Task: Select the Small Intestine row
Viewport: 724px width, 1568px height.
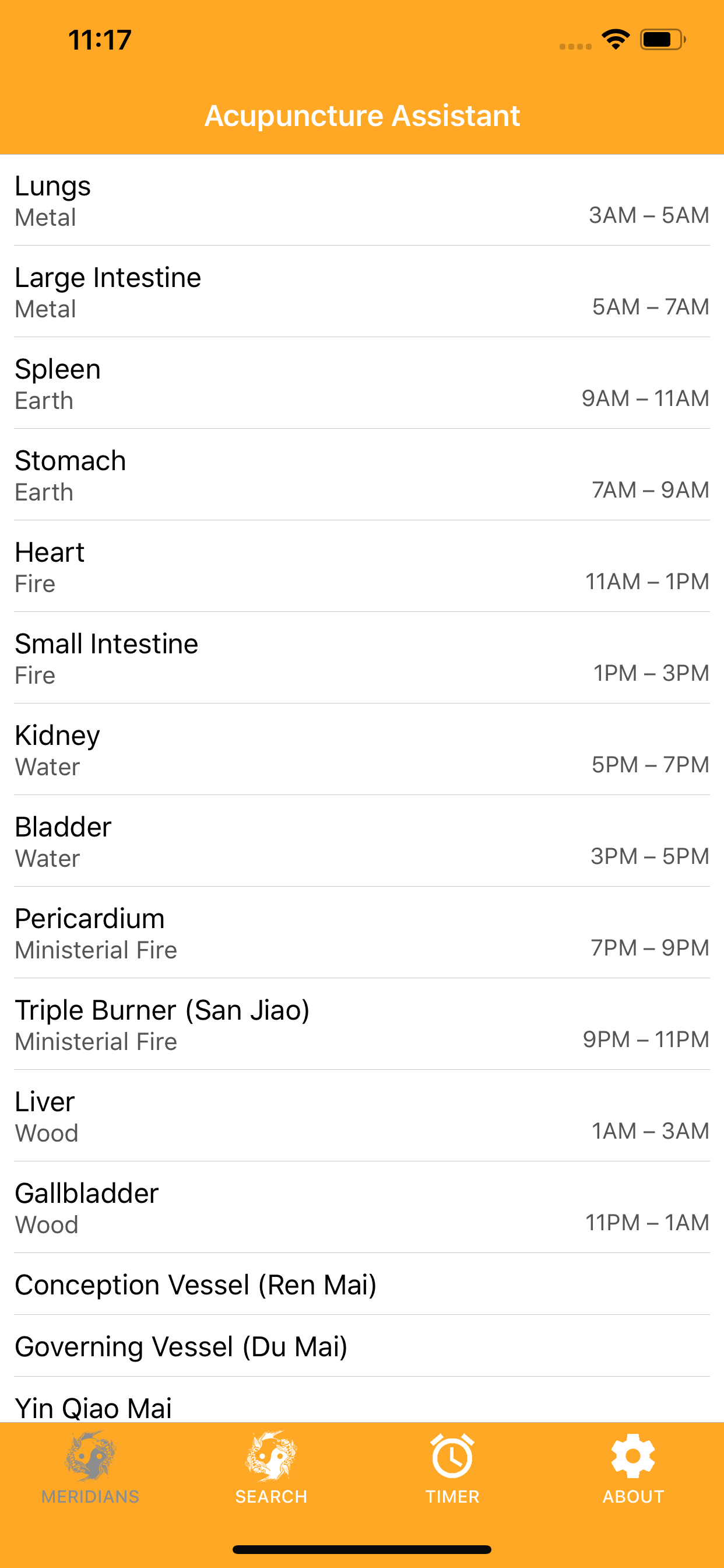Action: coord(362,658)
